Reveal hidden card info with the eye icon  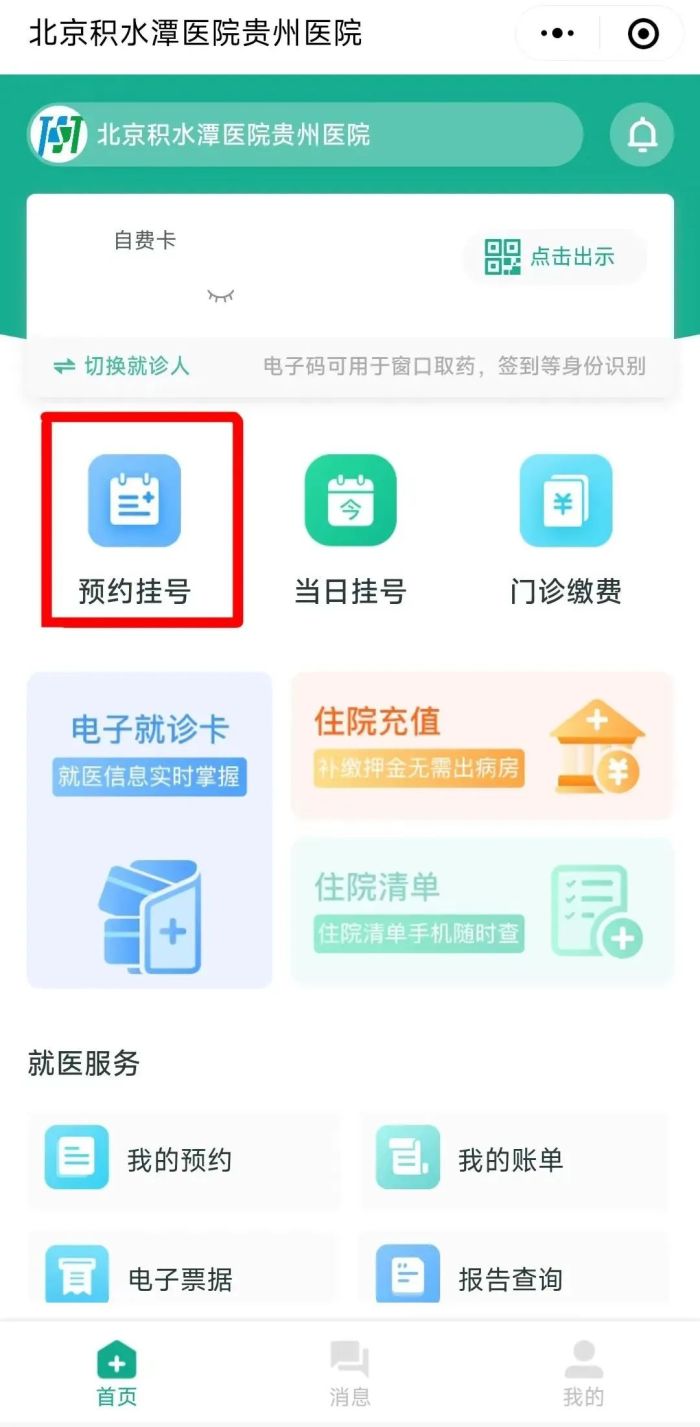(220, 295)
